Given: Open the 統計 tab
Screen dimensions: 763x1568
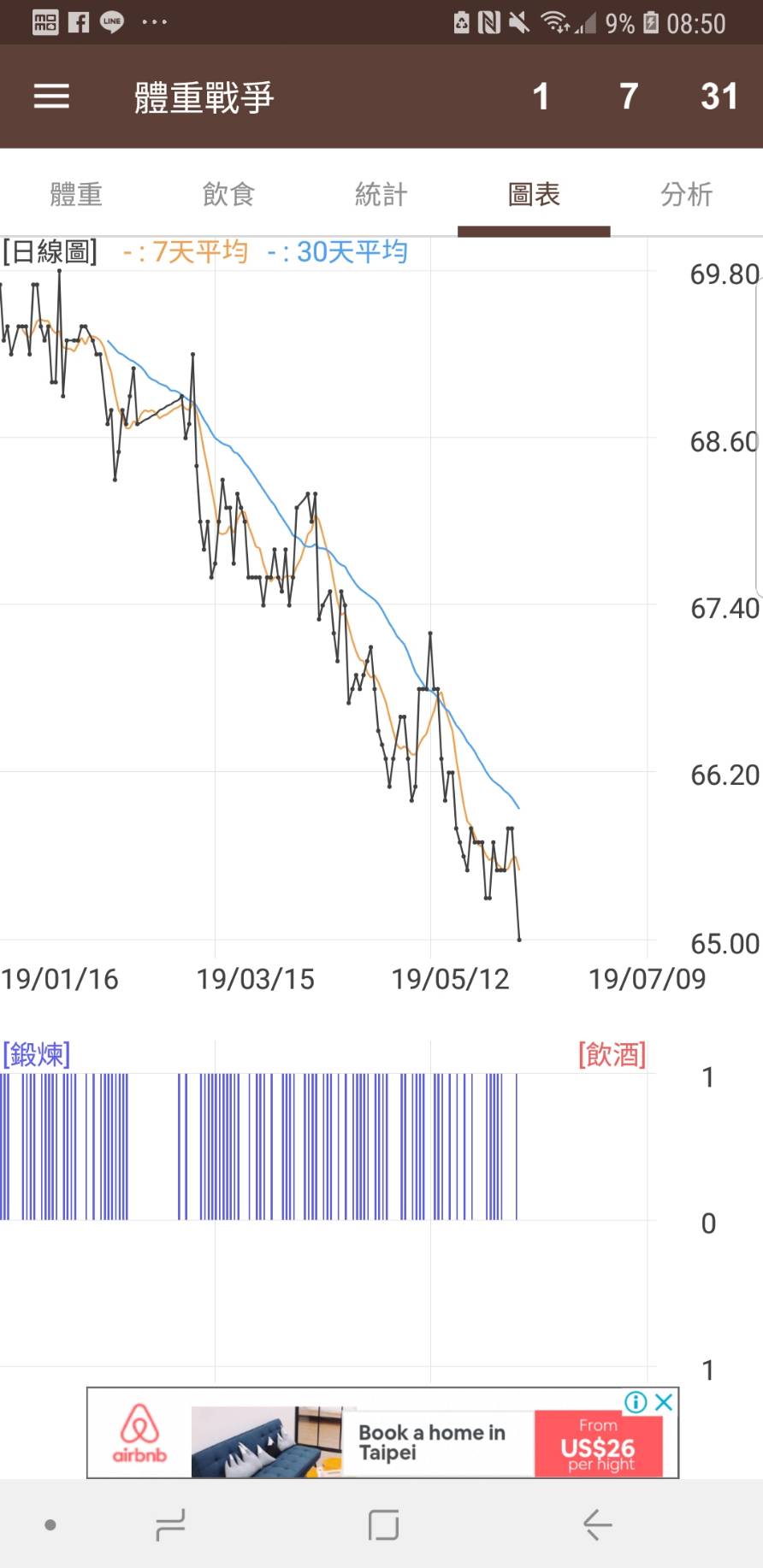Looking at the screenshot, I should [x=381, y=194].
